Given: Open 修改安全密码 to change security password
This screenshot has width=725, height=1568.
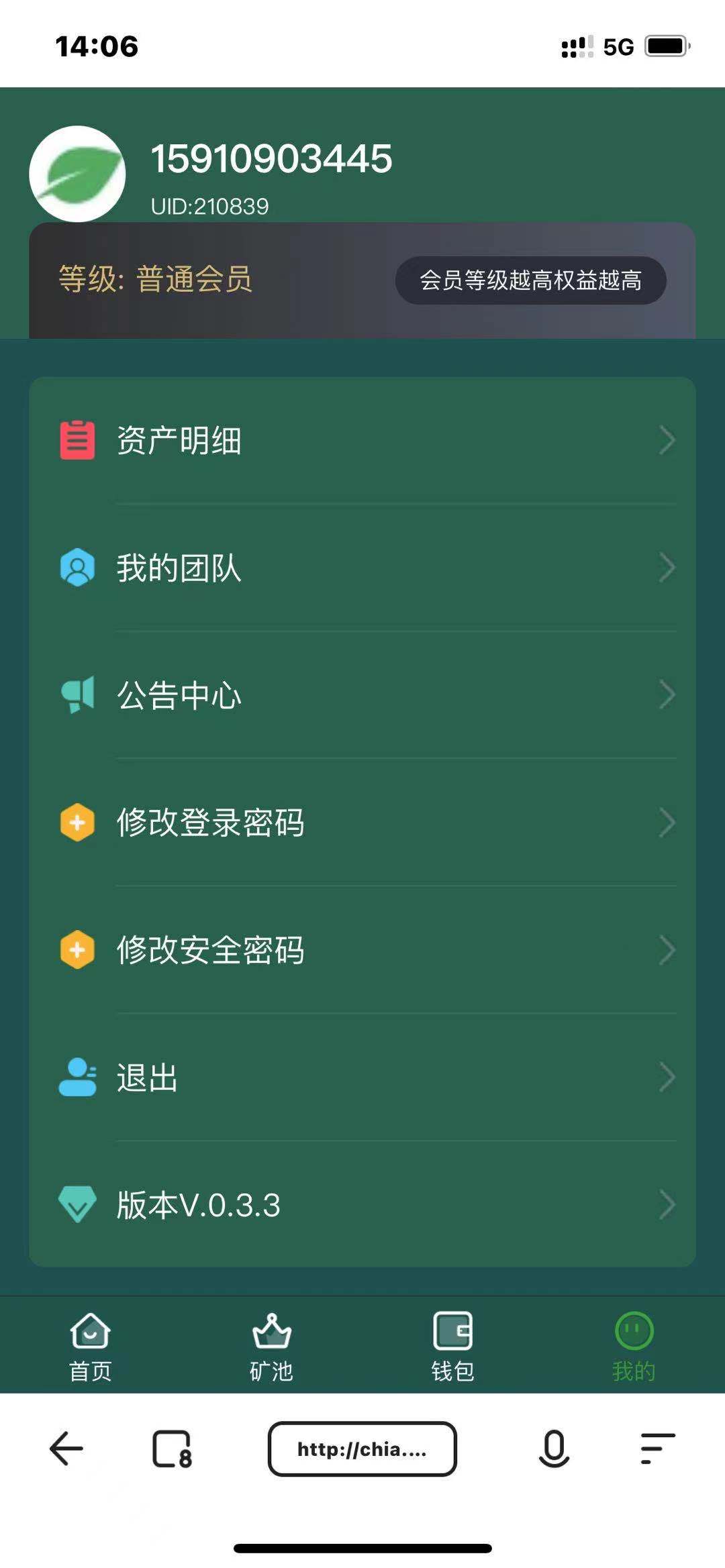Looking at the screenshot, I should click(x=362, y=950).
